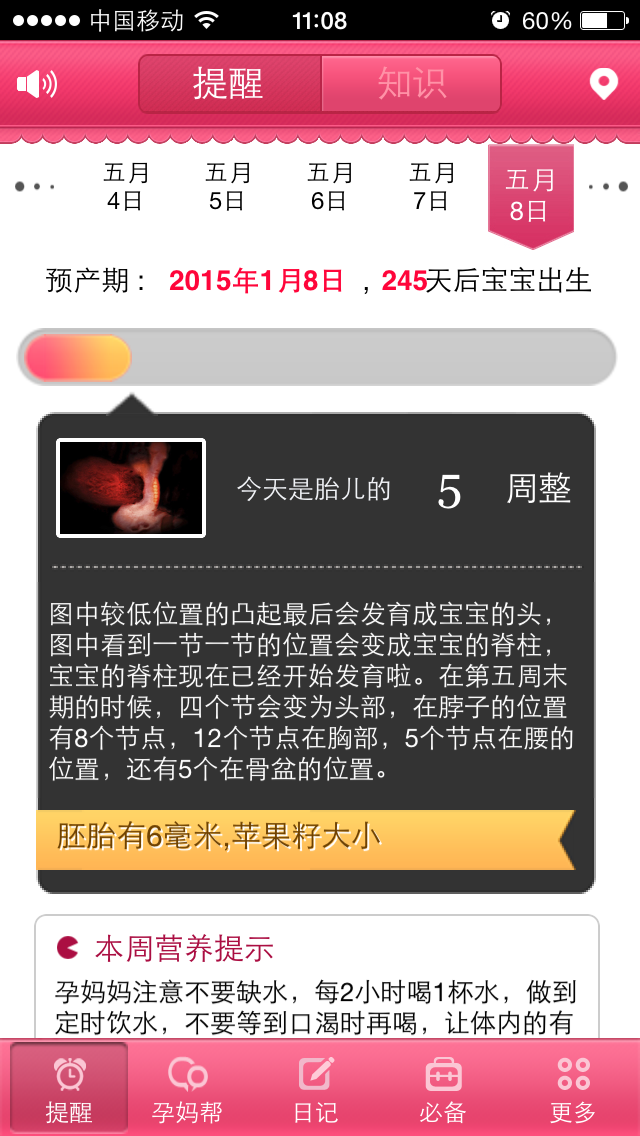Select the date 五月5日
Image resolution: width=640 pixels, height=1136 pixels.
coord(227,187)
